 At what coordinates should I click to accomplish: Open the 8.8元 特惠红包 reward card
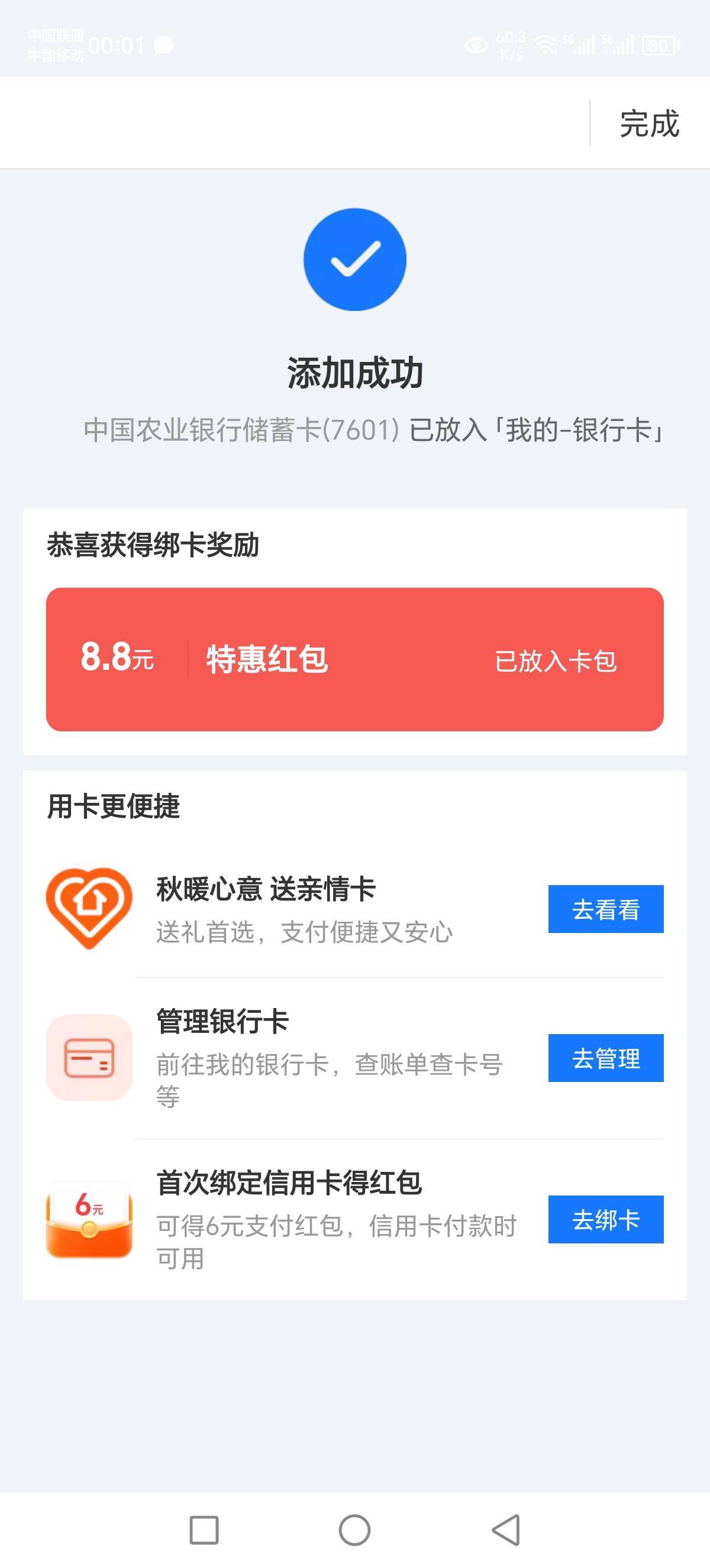click(x=354, y=659)
